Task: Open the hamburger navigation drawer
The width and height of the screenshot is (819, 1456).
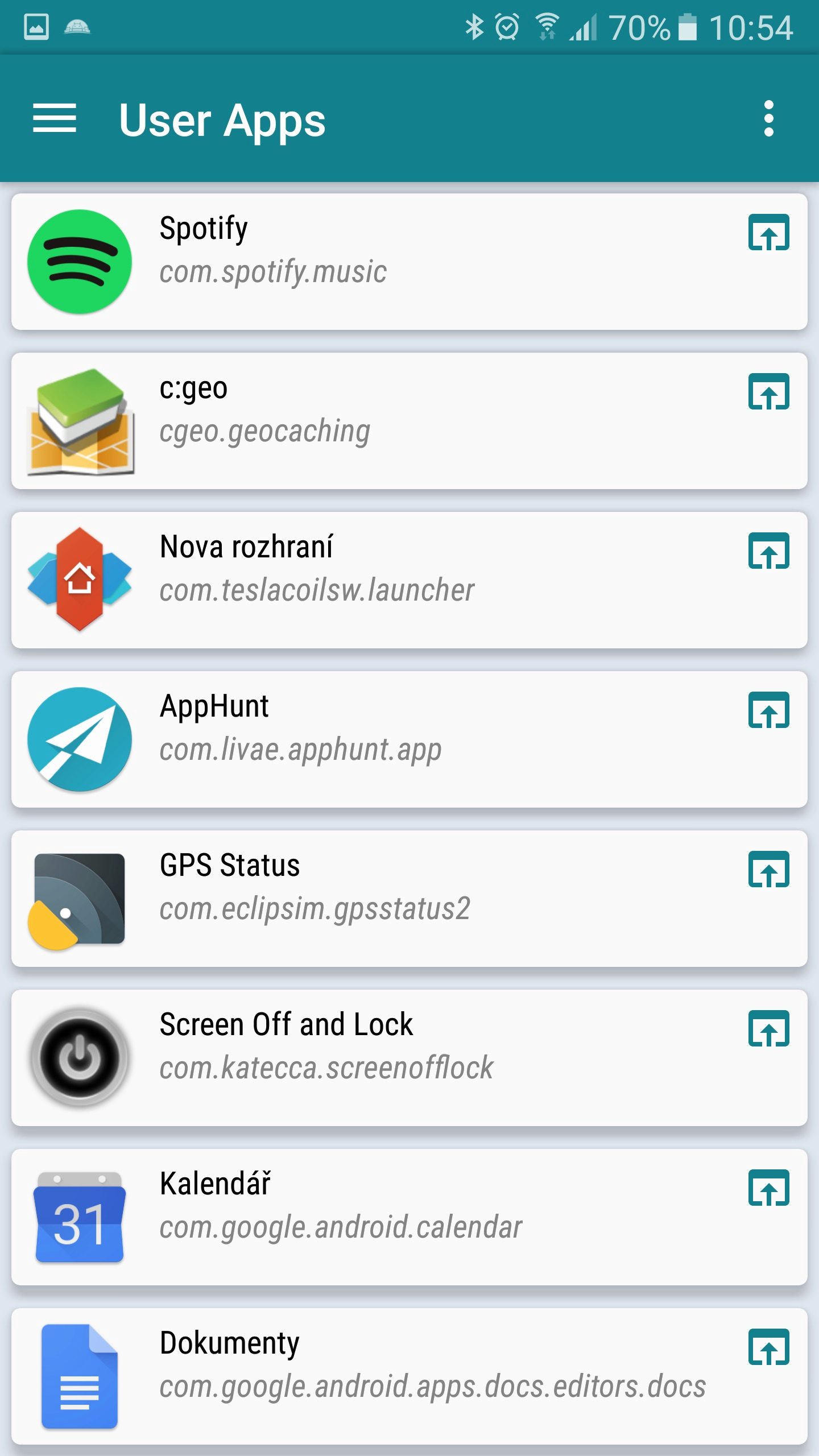Action: point(55,119)
